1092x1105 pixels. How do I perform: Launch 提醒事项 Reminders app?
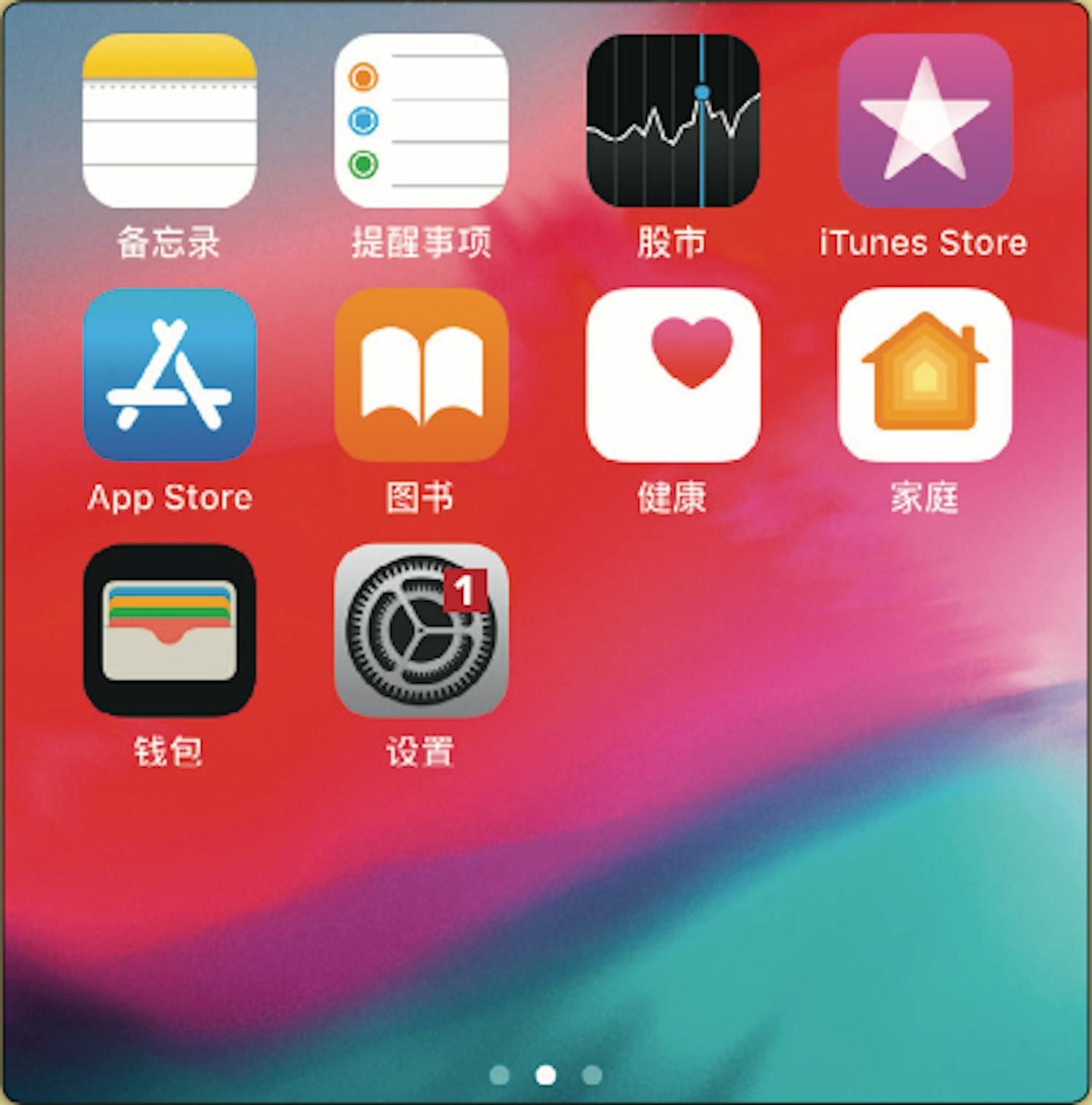coord(421,121)
